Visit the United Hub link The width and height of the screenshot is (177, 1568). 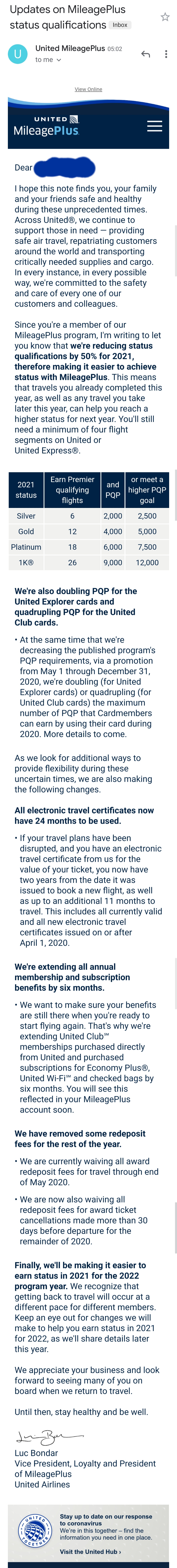(x=90, y=1552)
